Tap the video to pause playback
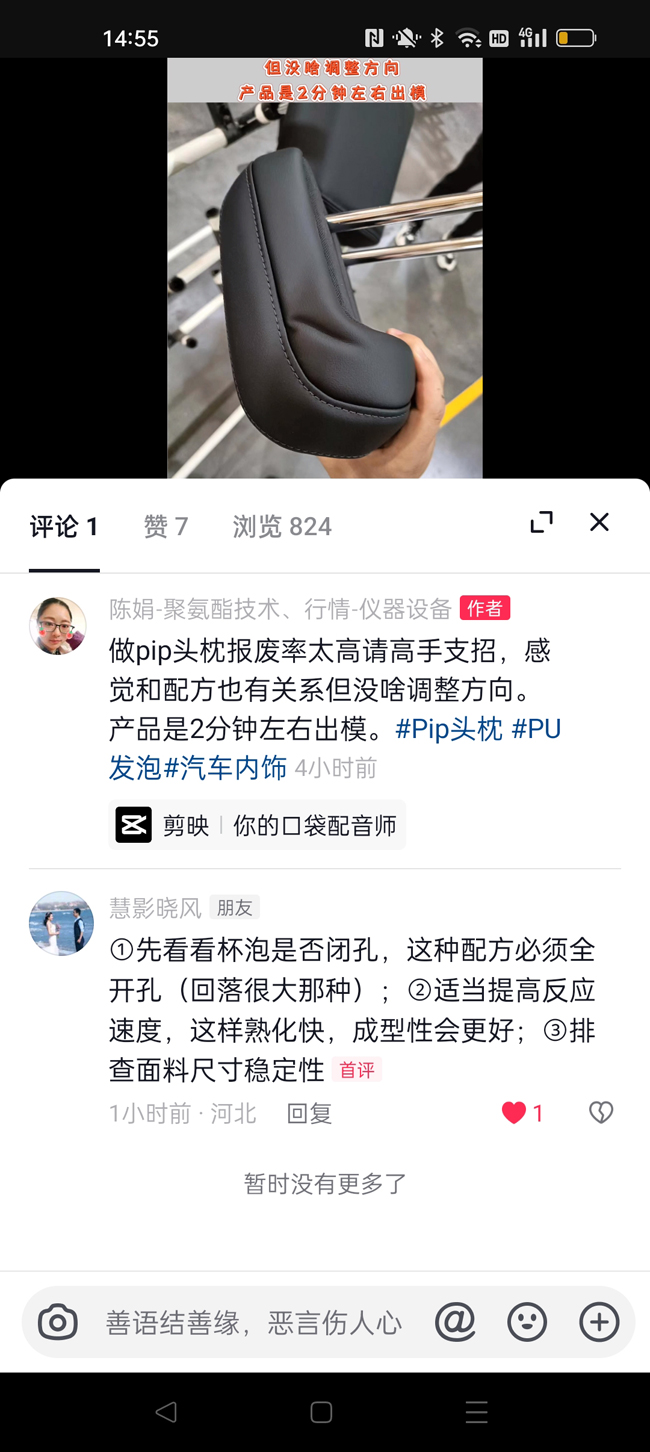This screenshot has width=650, height=1452. 324,270
